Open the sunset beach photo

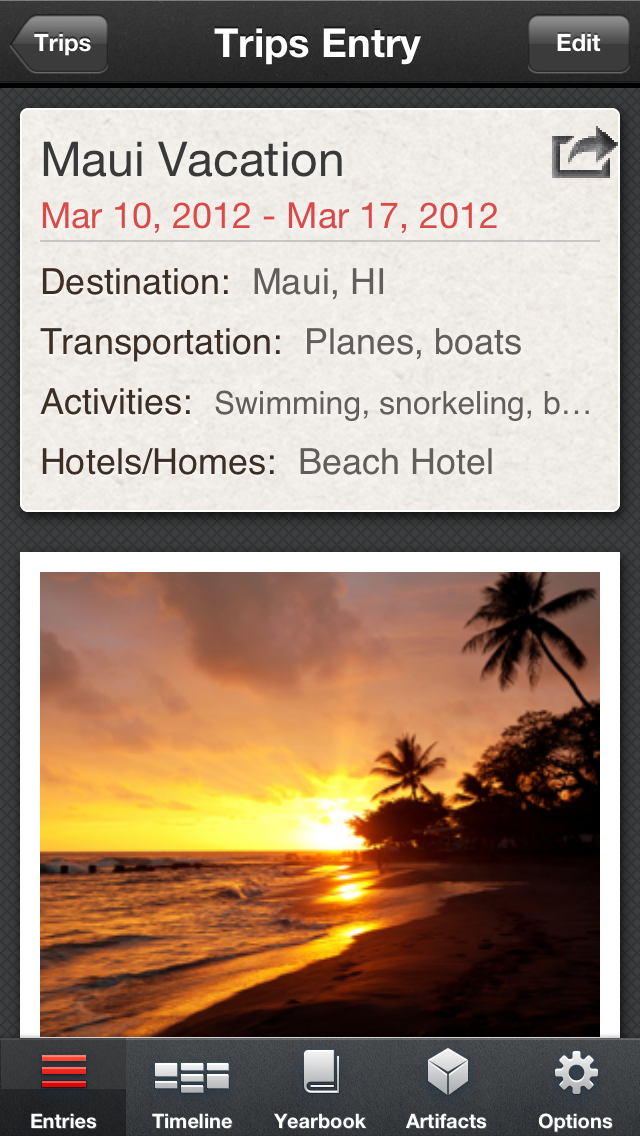[320, 800]
